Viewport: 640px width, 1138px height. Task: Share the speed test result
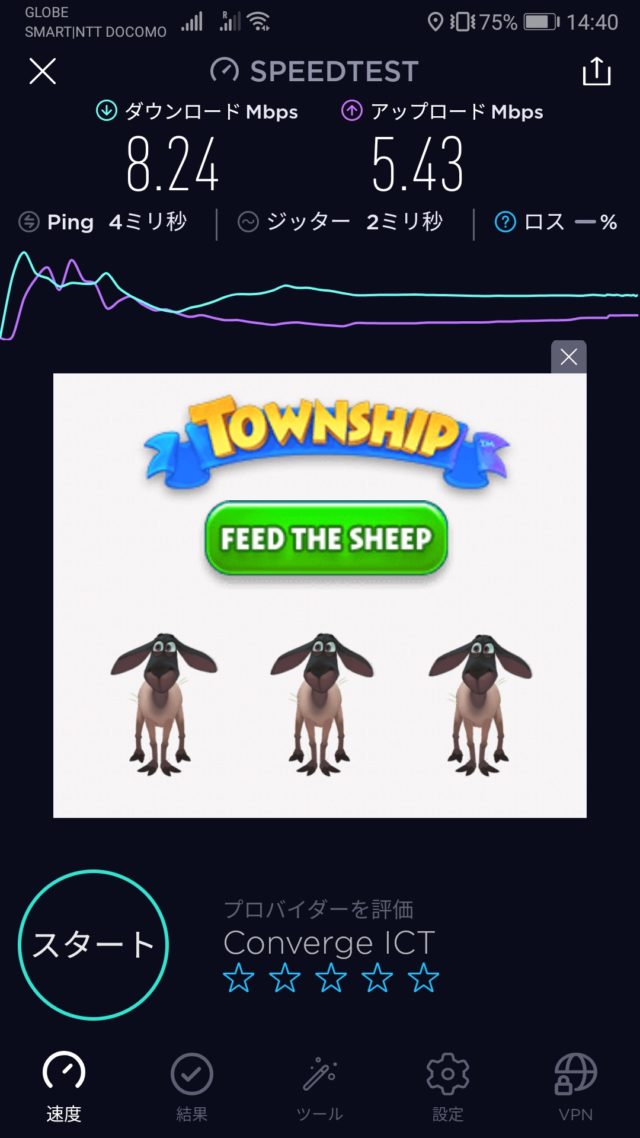[x=596, y=71]
